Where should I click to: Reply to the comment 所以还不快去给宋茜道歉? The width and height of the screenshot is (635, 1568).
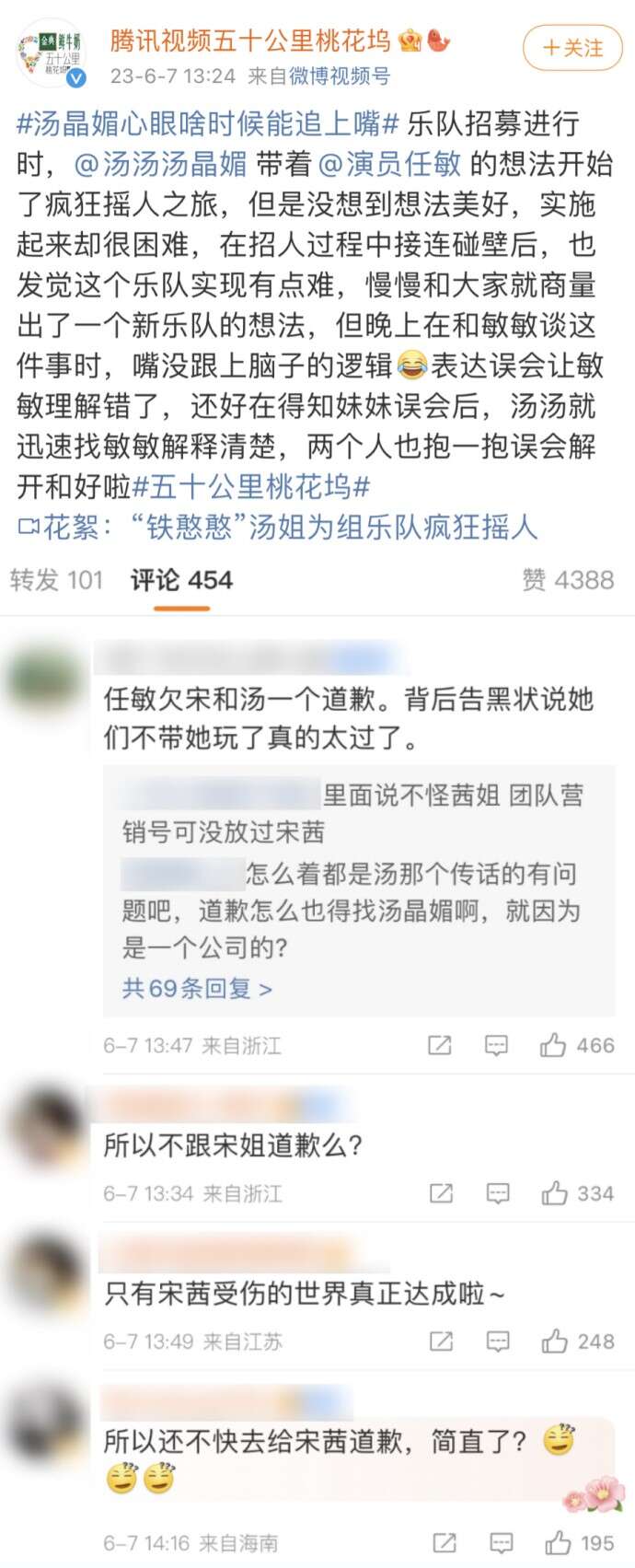click(x=502, y=1543)
